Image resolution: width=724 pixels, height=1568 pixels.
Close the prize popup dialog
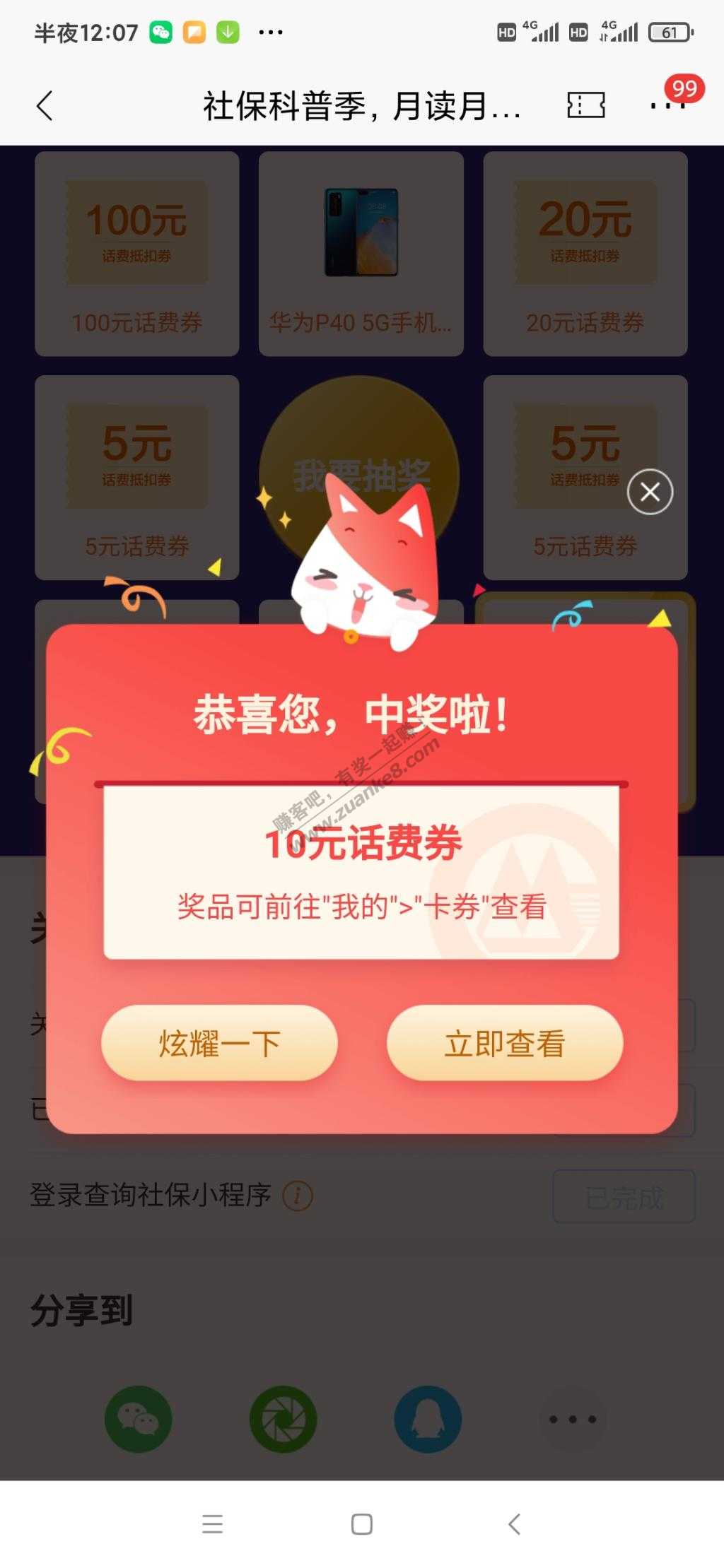[x=650, y=492]
